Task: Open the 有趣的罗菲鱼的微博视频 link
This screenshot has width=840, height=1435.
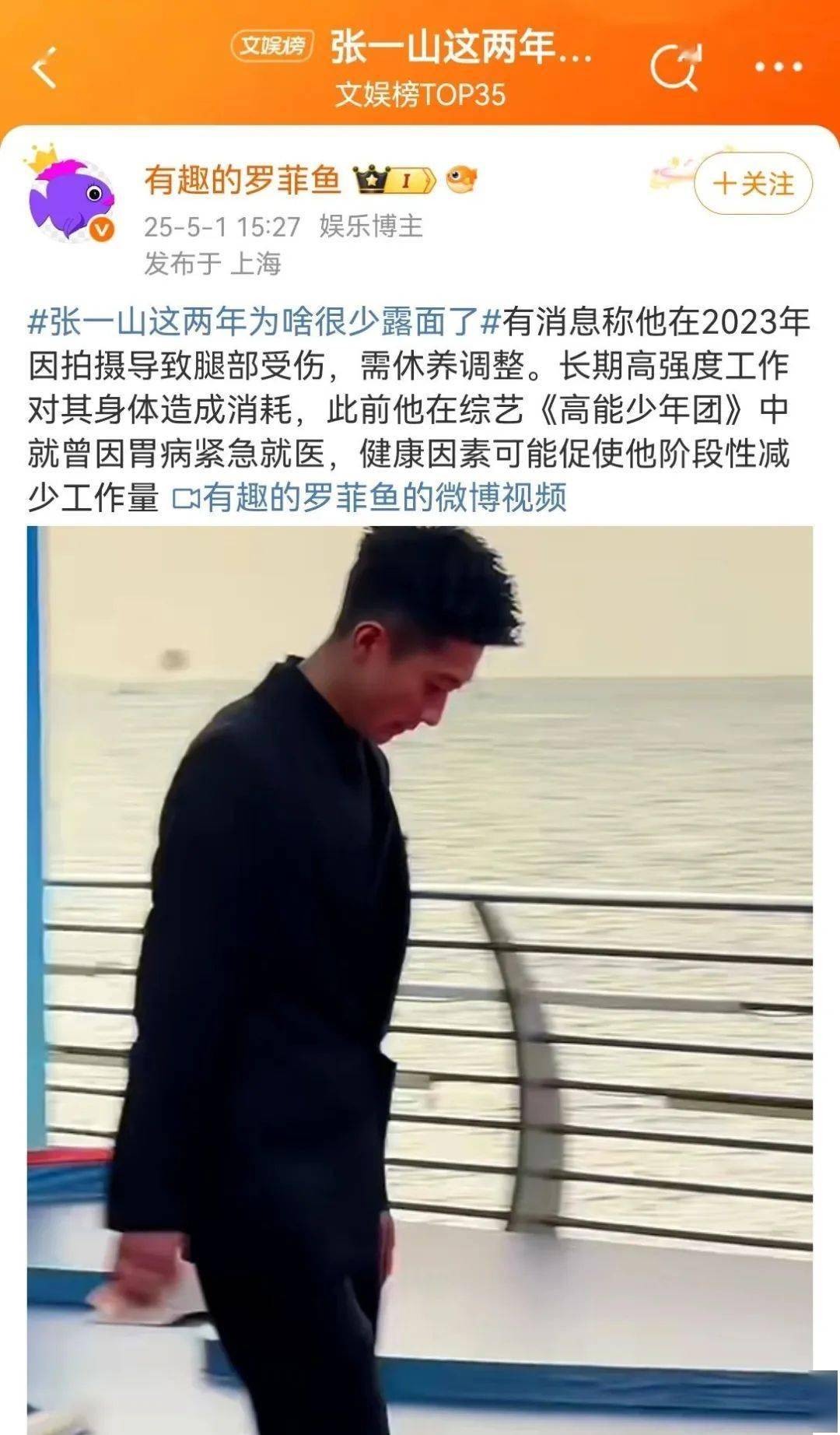Action: 370,498
